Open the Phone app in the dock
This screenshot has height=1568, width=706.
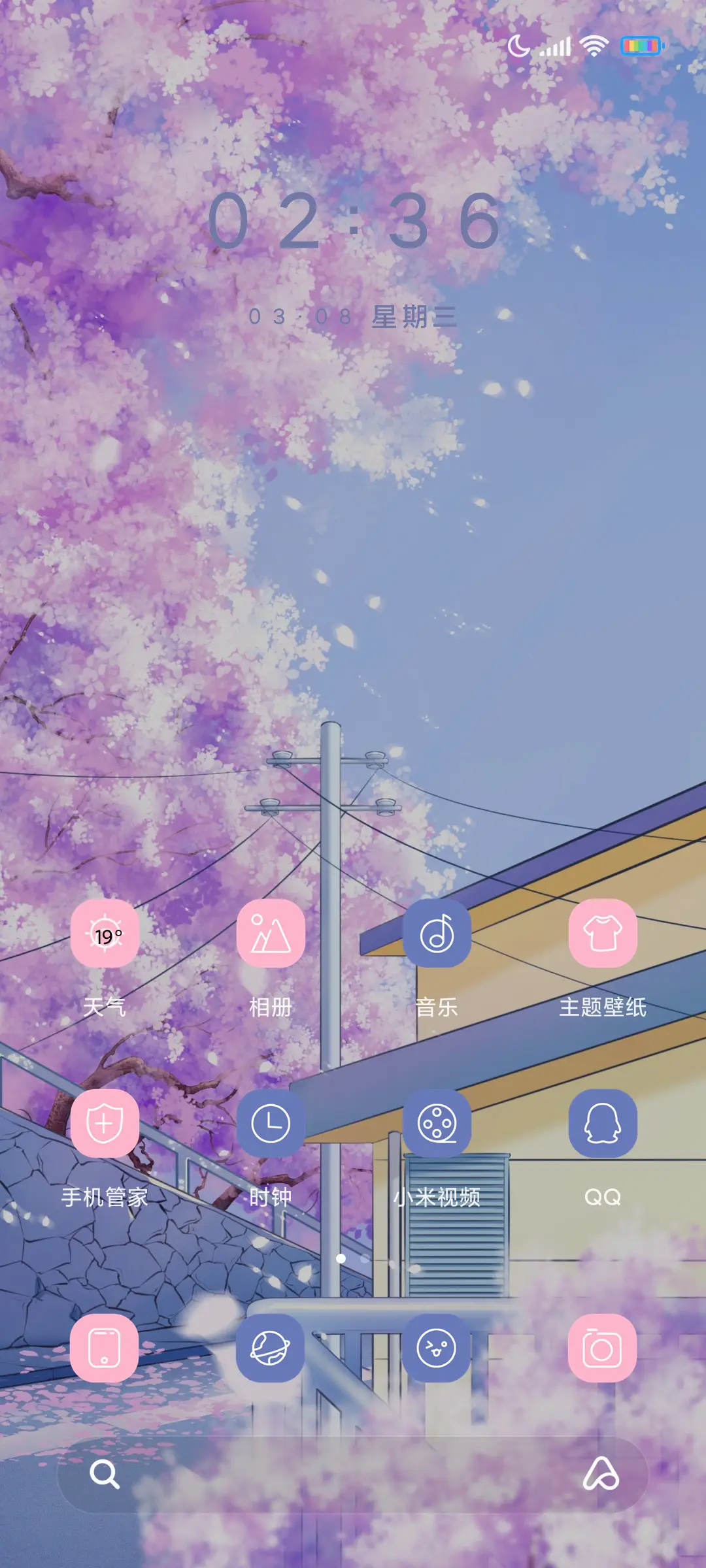click(105, 1348)
